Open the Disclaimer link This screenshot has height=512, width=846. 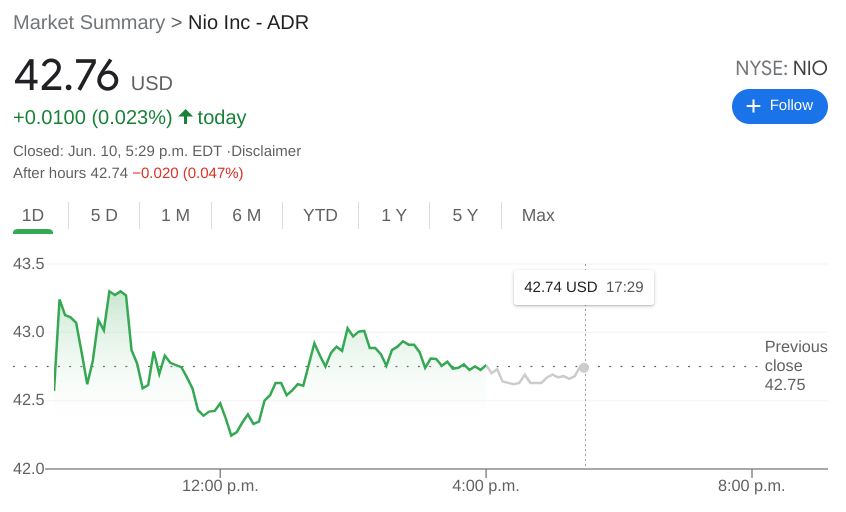(266, 151)
